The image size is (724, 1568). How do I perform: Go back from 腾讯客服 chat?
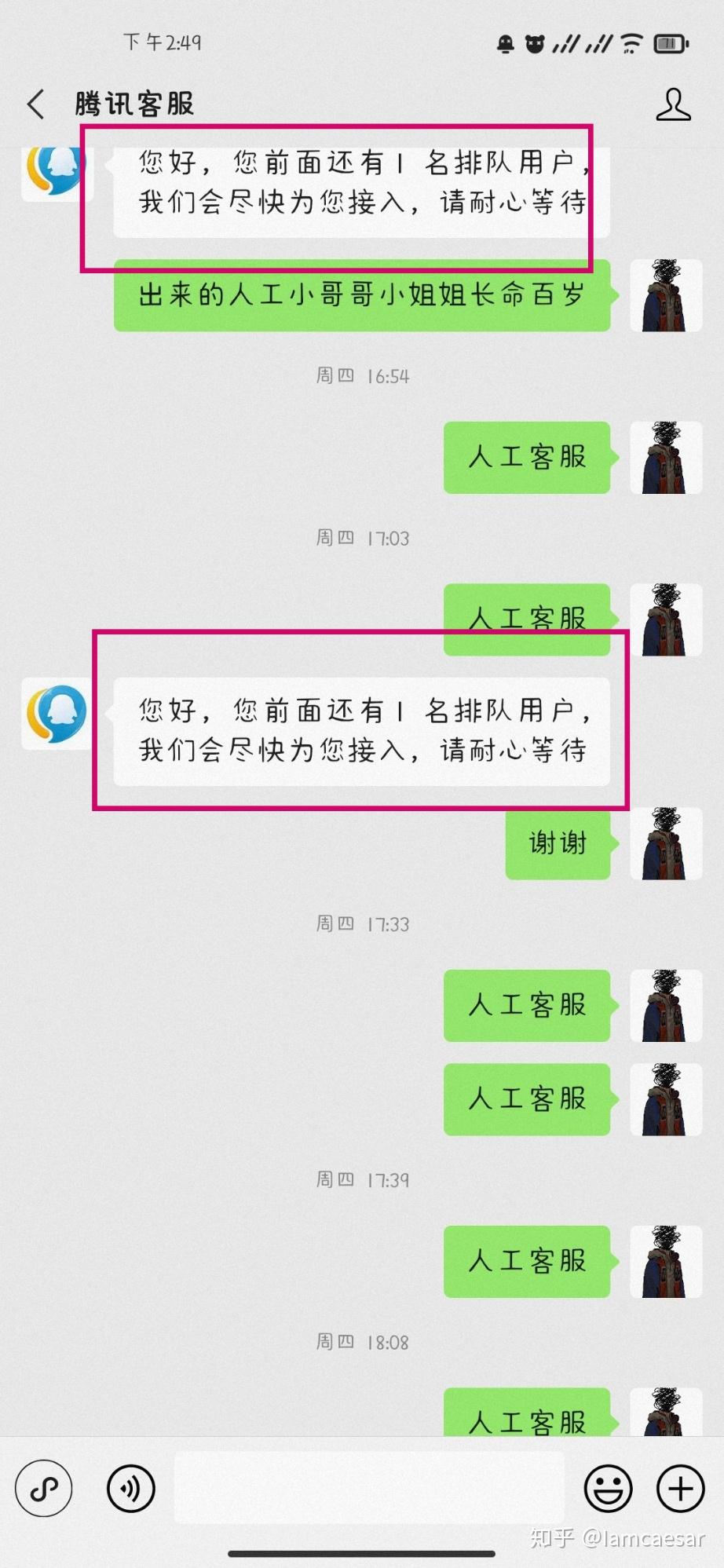(36, 104)
